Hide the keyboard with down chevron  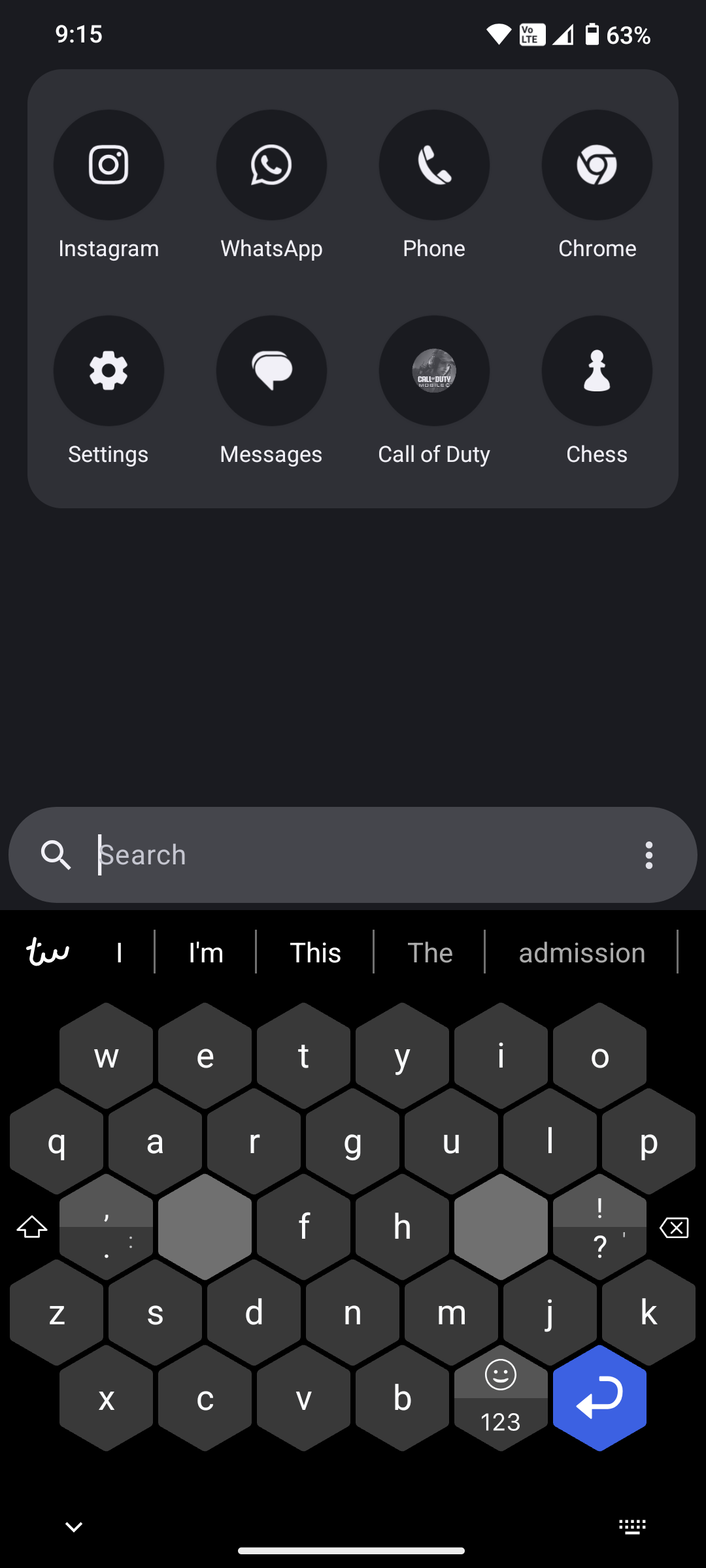pyautogui.click(x=74, y=1527)
